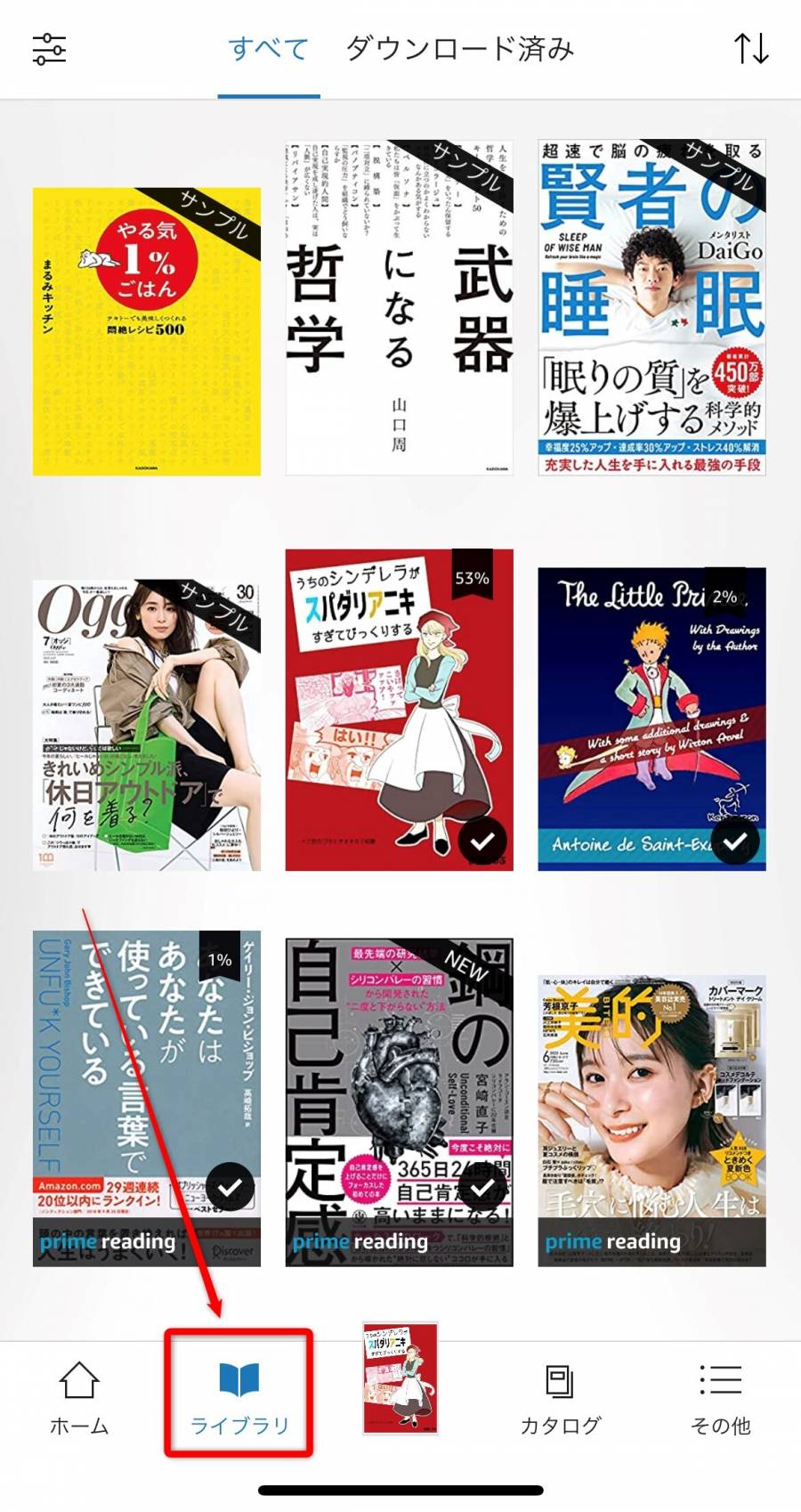Tap the checkmark on UNFU*K YOURSELF cover
The width and height of the screenshot is (801, 1512).
[x=232, y=1185]
